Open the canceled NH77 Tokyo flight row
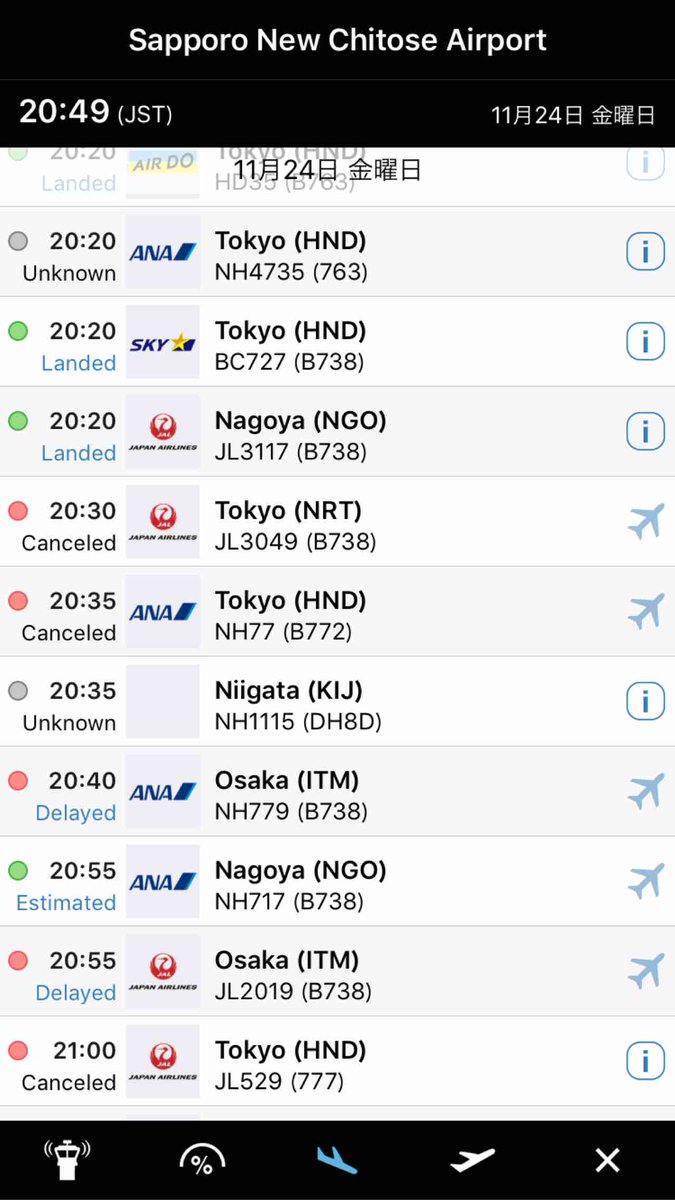The width and height of the screenshot is (675, 1200). (337, 612)
